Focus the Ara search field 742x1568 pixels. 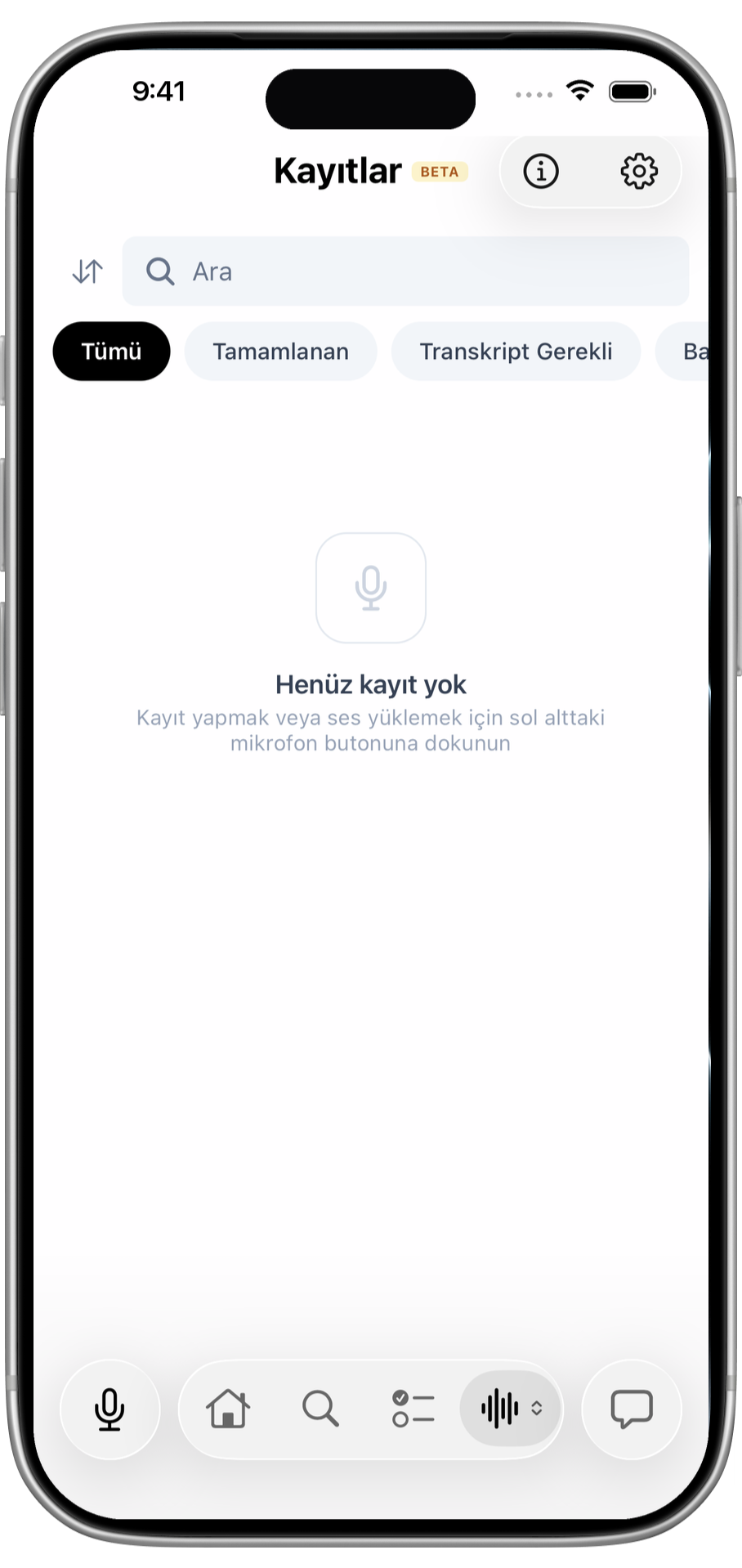(x=405, y=271)
